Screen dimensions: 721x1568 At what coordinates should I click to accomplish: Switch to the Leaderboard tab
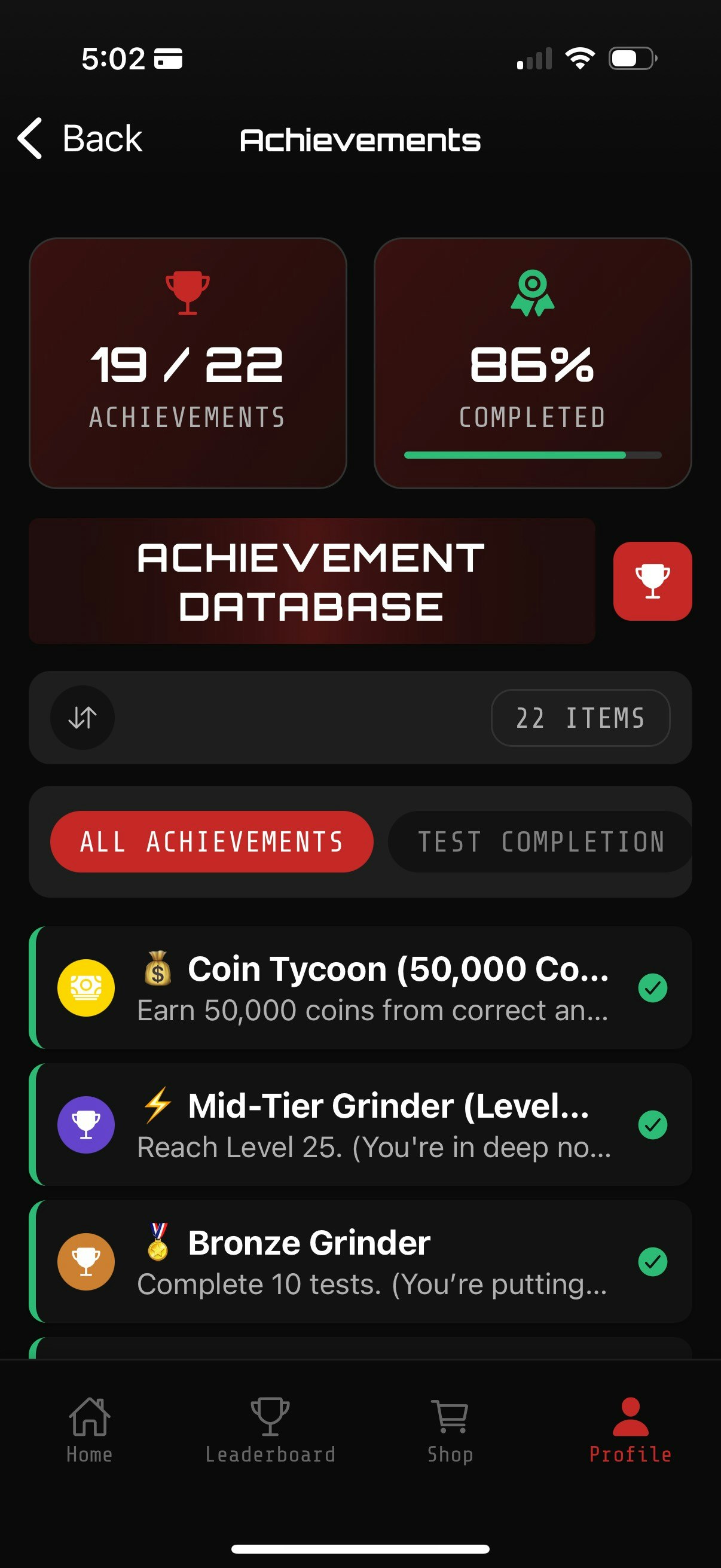click(x=270, y=1429)
